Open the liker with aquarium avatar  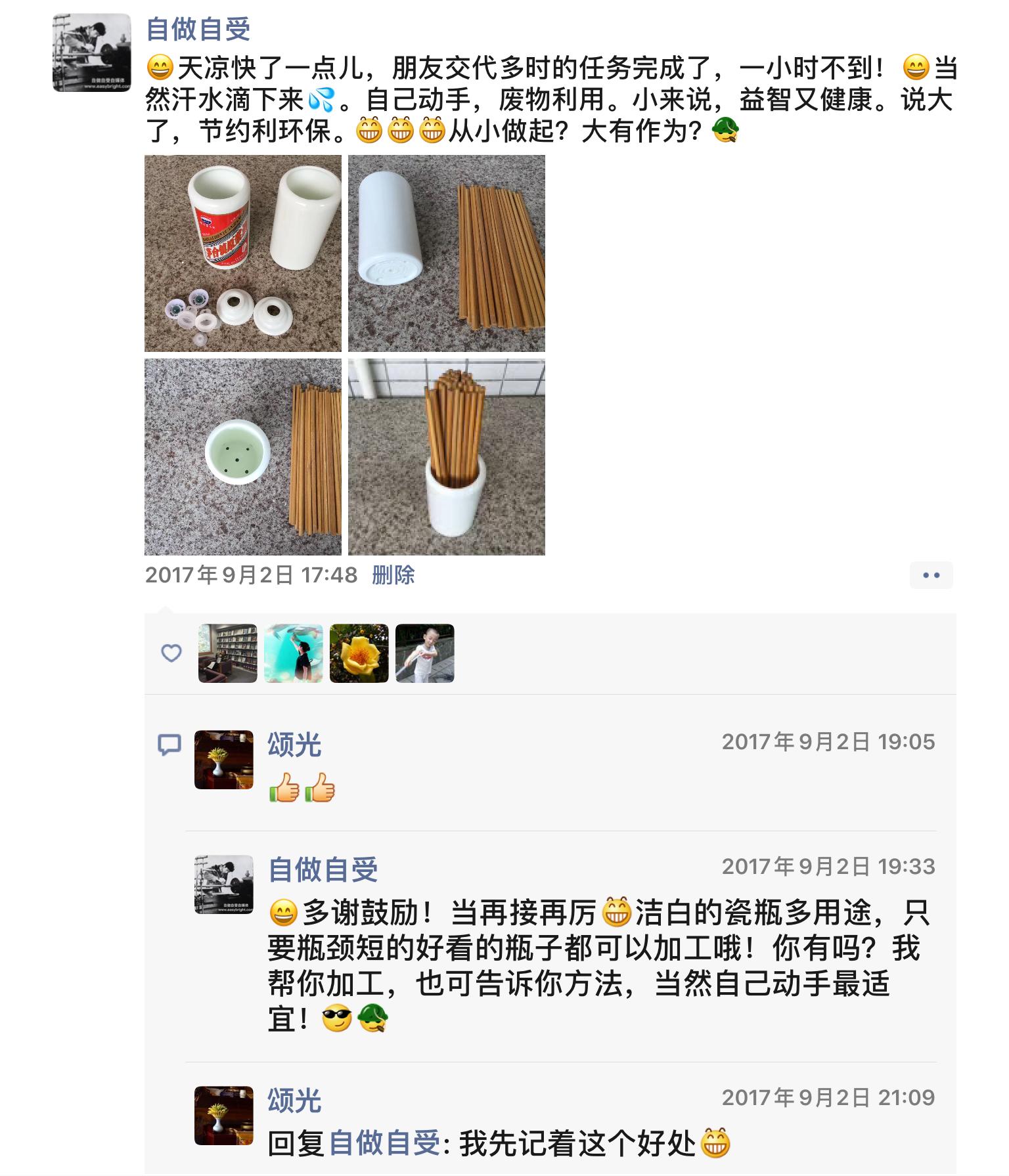293,653
